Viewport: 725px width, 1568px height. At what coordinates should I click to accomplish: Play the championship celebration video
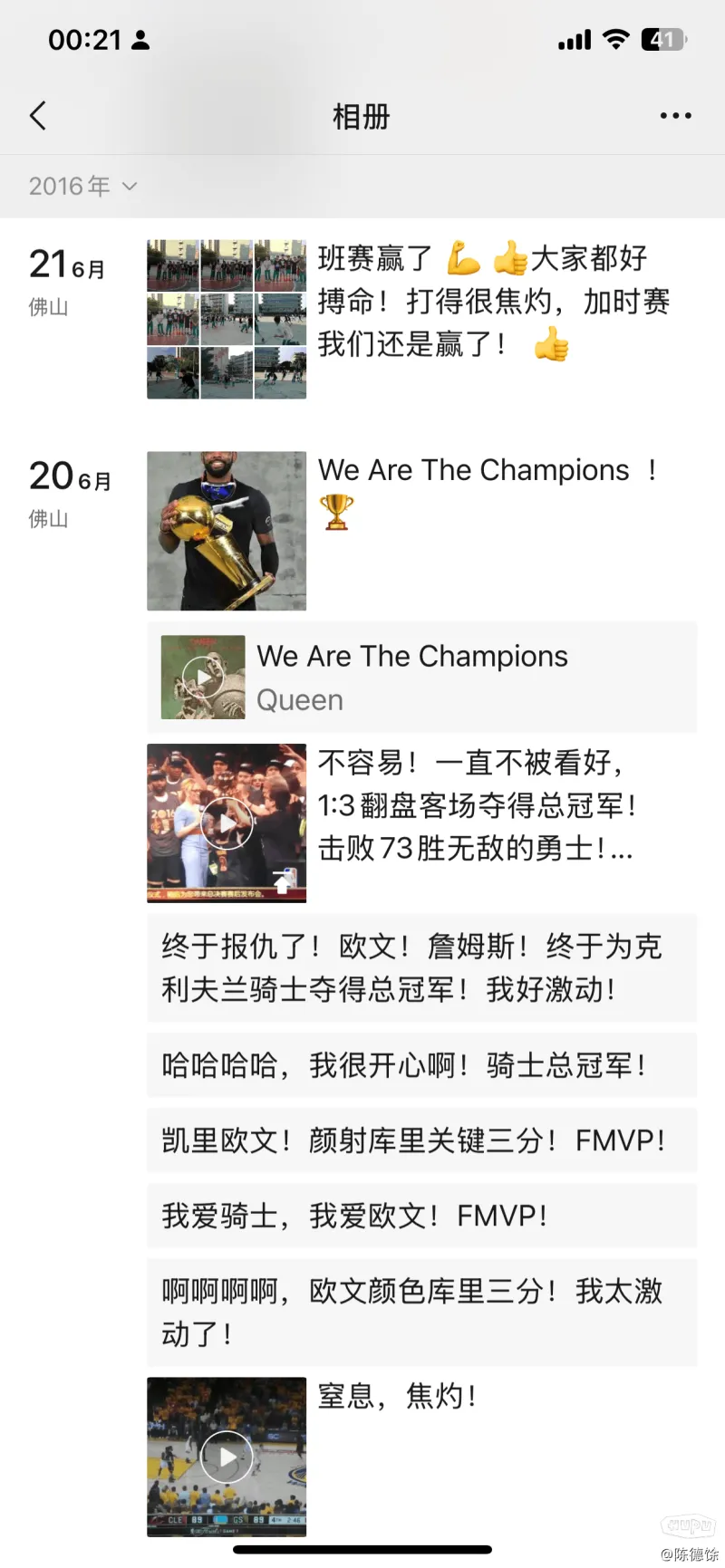coord(227,822)
